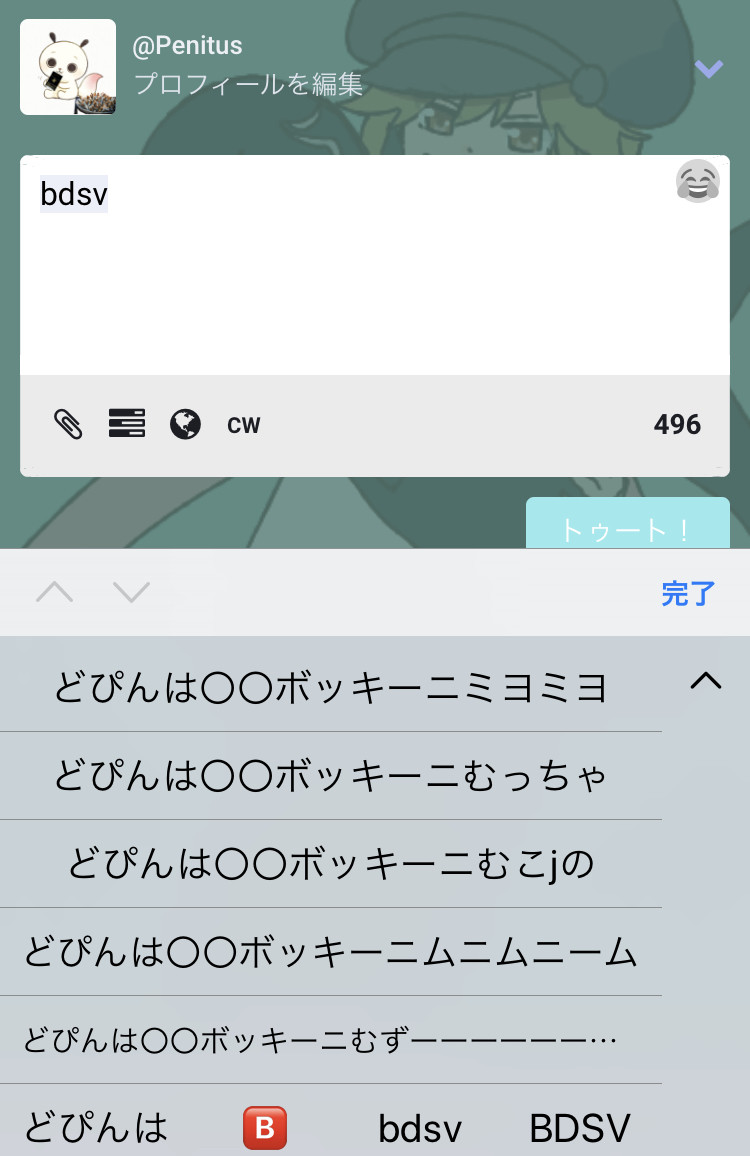The image size is (750, 1156).
Task: Toggle the CW content warning
Action: [x=243, y=425]
